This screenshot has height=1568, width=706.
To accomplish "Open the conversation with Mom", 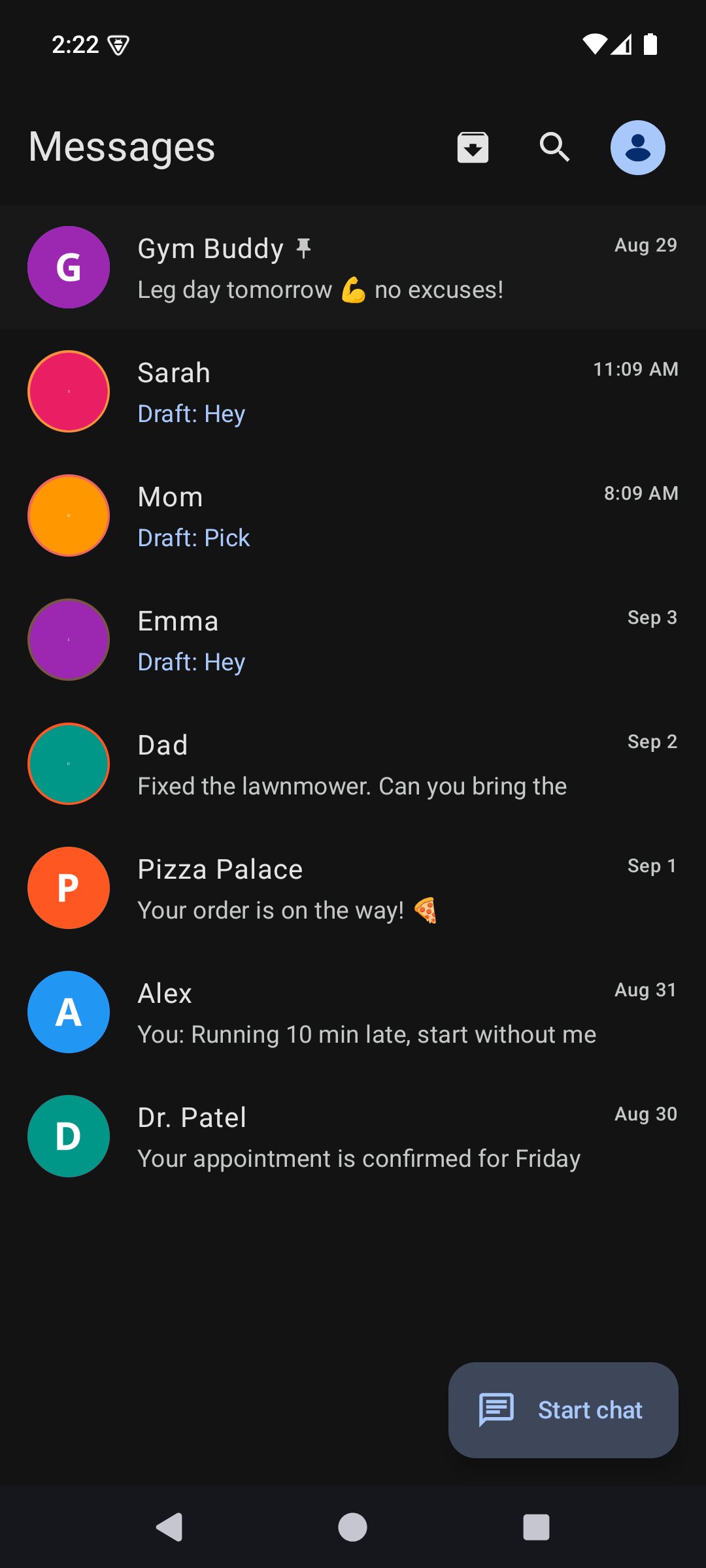I will pyautogui.click(x=353, y=515).
